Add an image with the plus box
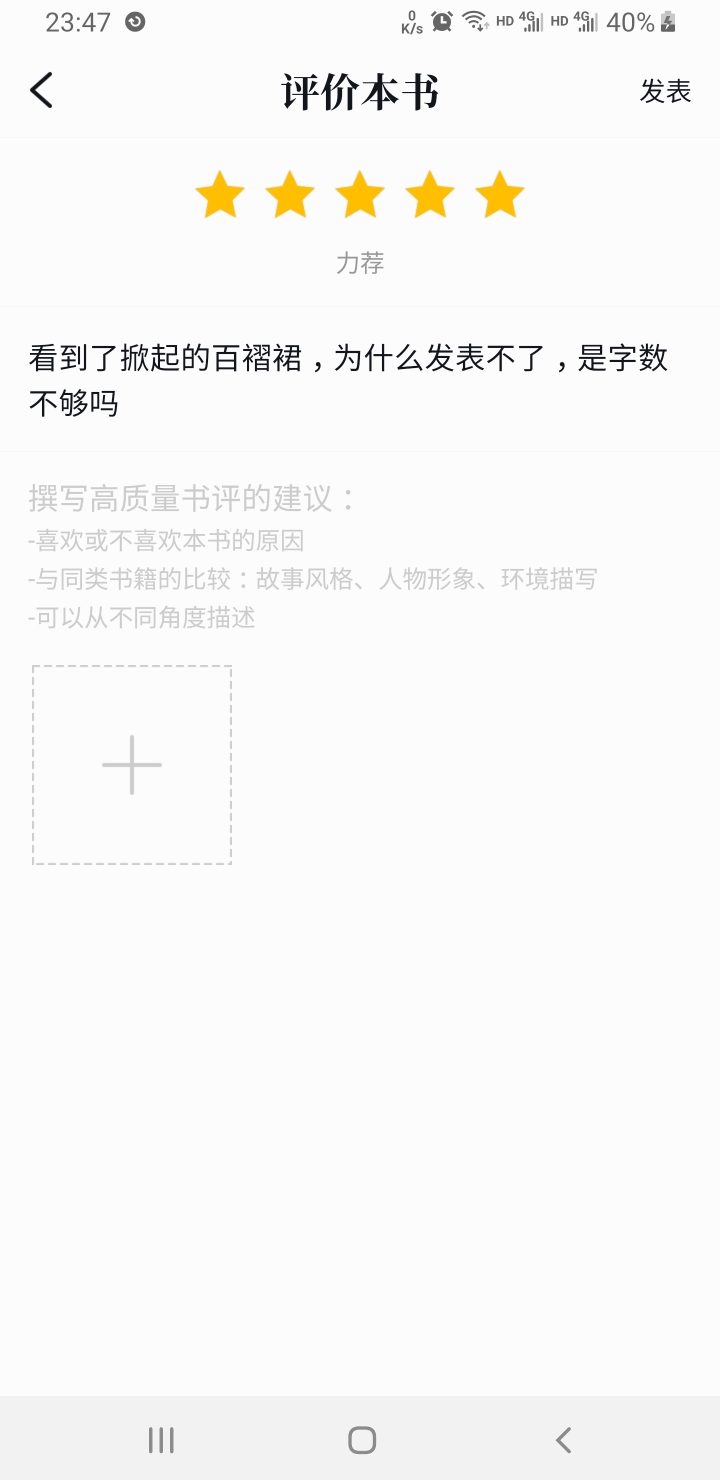This screenshot has height=1480, width=720. coord(132,765)
